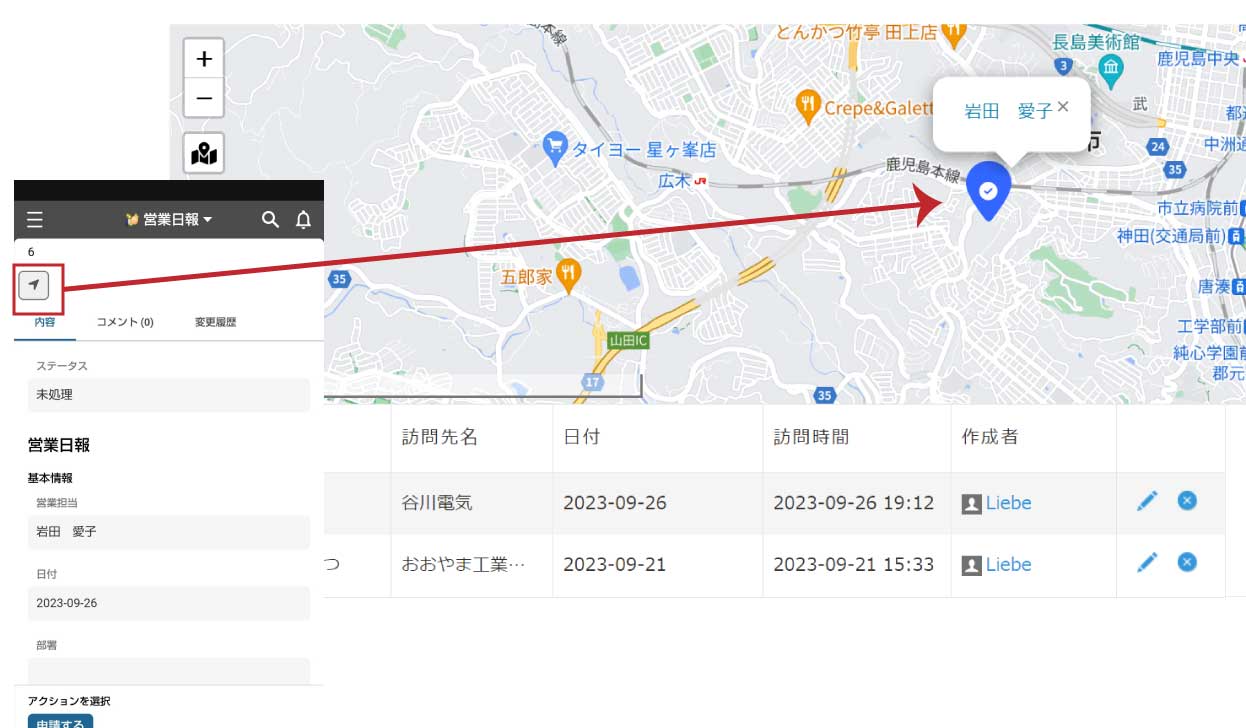
Task: Delete the 谷川電気 record
Action: coord(1187,501)
